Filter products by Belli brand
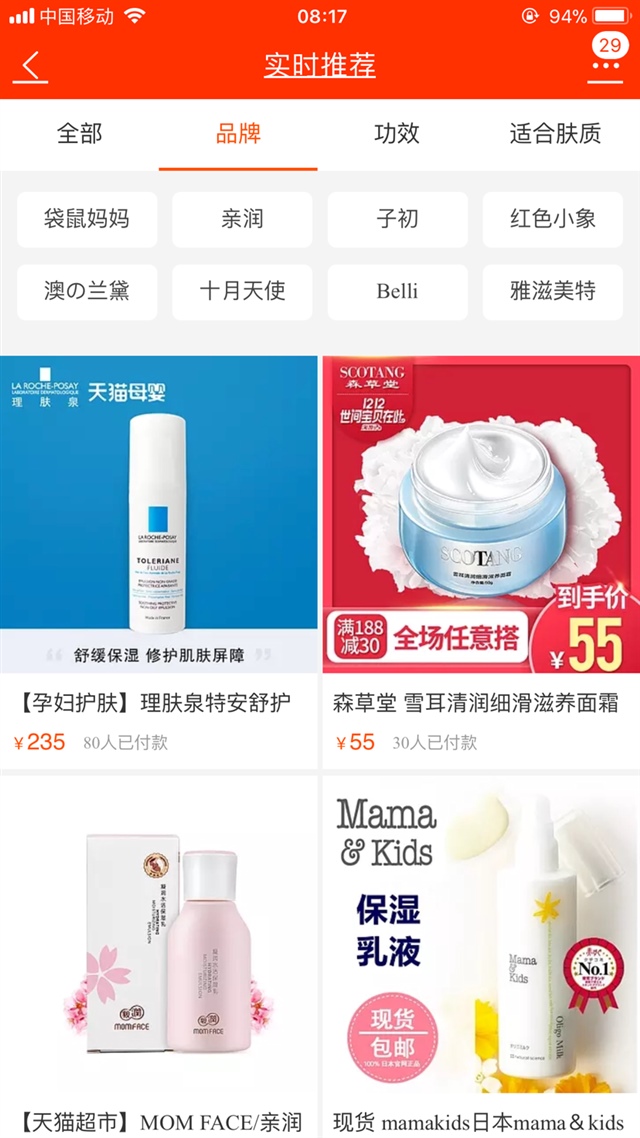The image size is (640, 1138). pos(397,292)
